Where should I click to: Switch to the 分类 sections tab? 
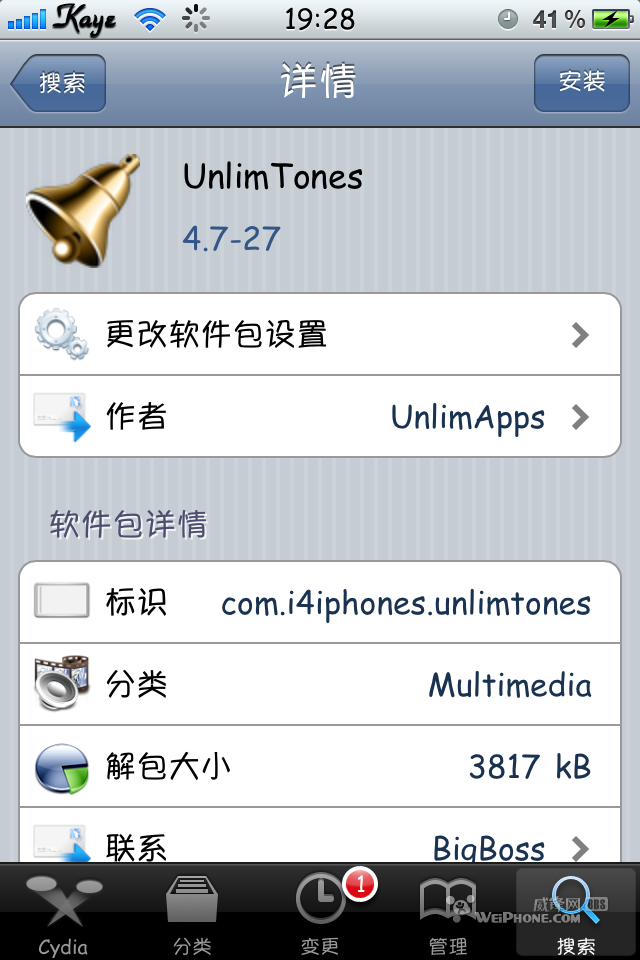pyautogui.click(x=192, y=912)
